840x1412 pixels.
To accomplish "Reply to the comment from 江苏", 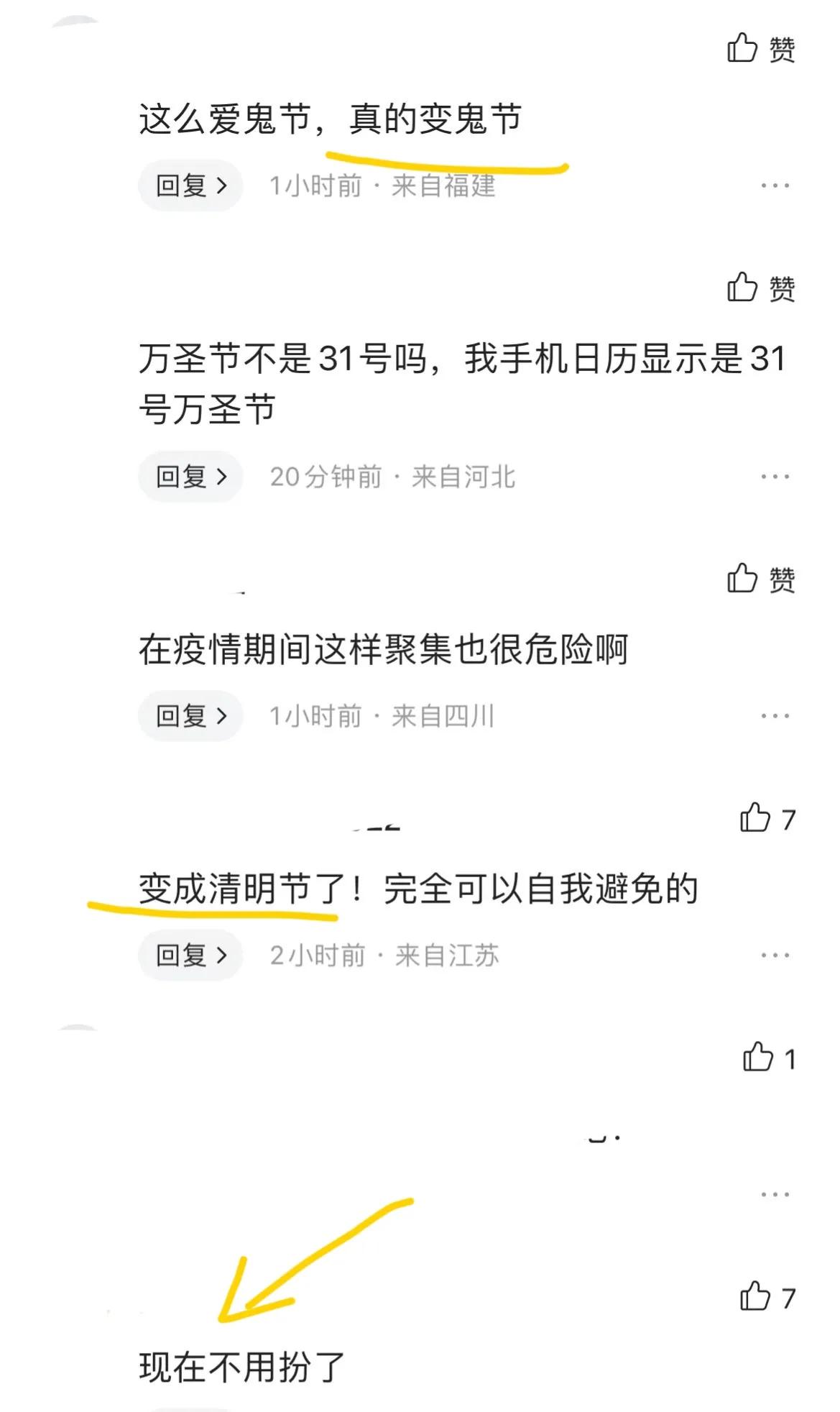I will pyautogui.click(x=190, y=955).
